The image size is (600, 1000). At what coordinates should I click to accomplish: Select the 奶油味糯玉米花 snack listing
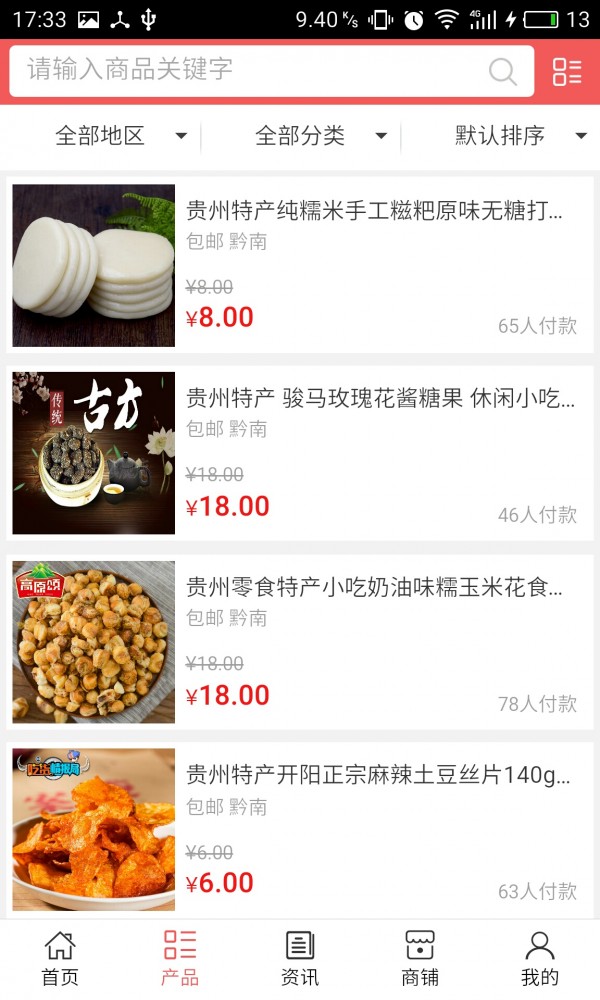[300, 642]
